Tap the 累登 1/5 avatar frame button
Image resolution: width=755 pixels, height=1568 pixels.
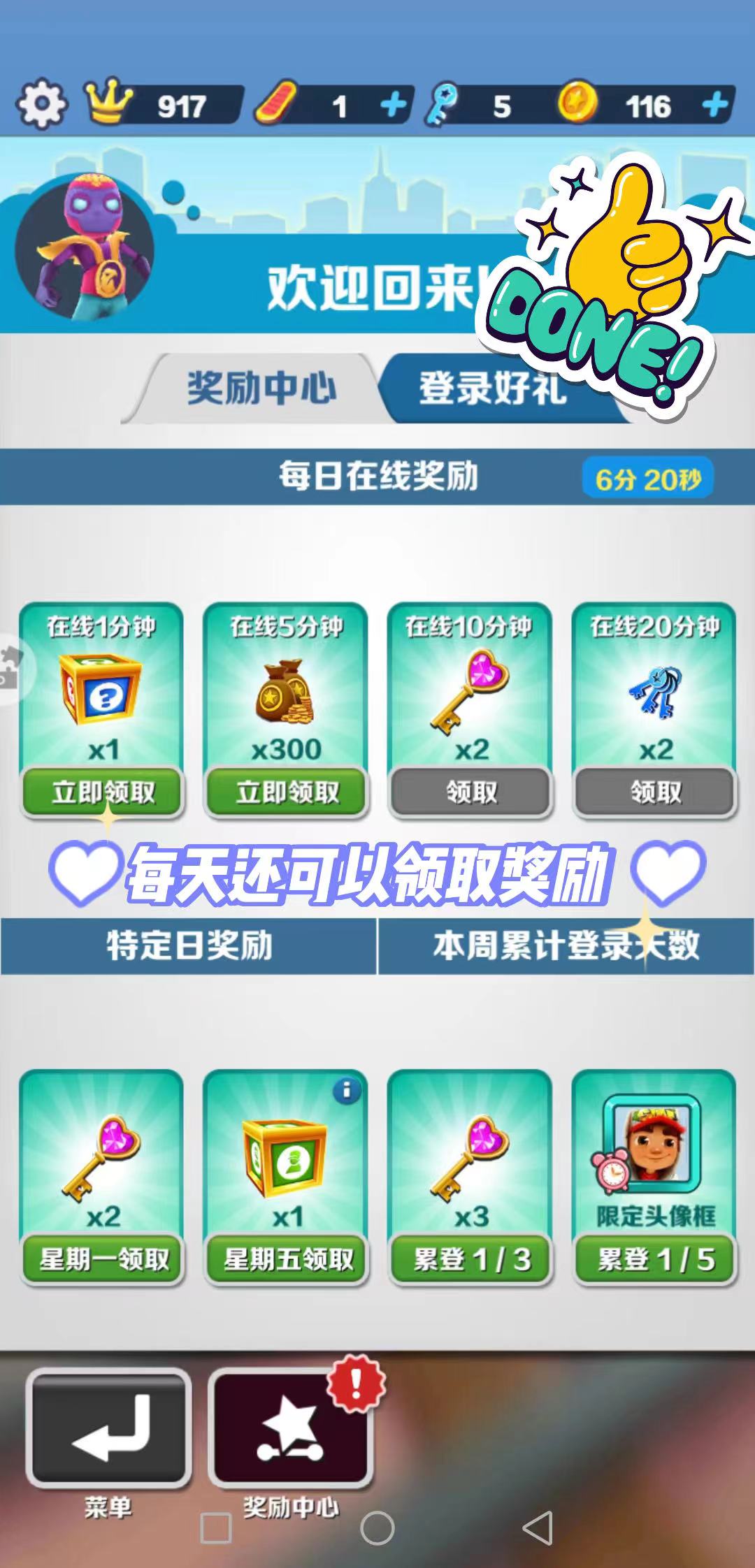[655, 1259]
